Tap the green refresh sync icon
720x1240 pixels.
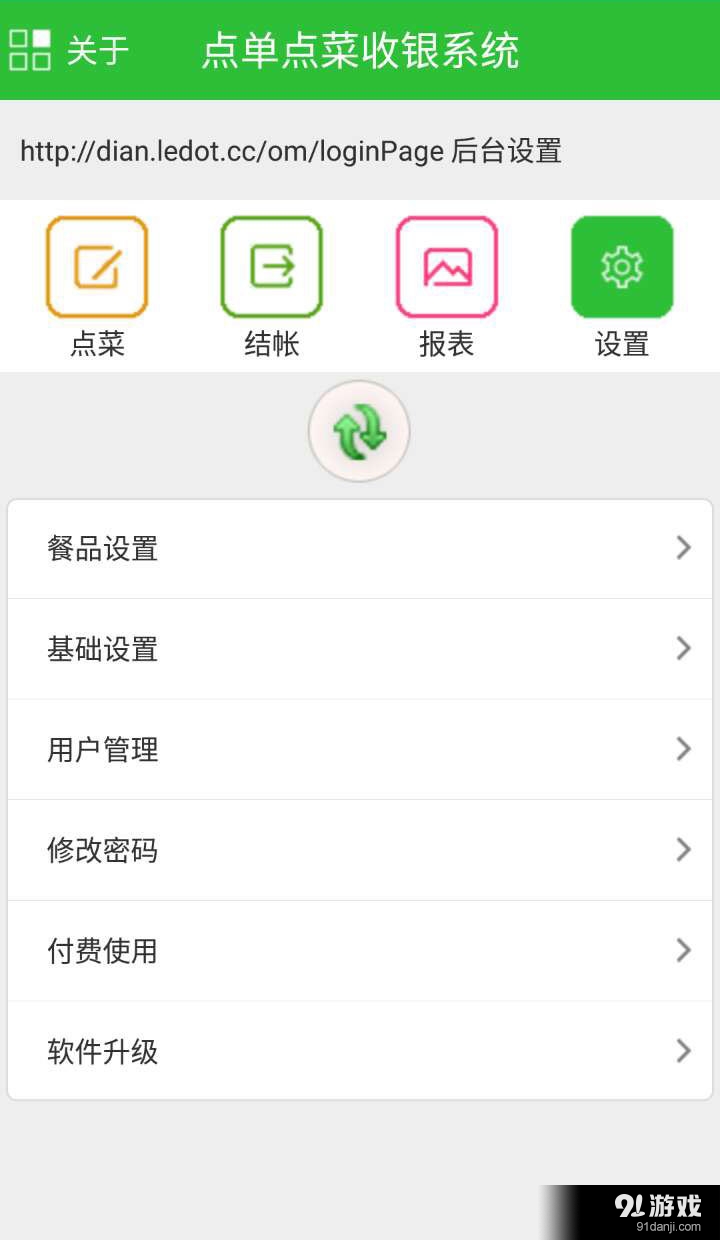coord(359,430)
